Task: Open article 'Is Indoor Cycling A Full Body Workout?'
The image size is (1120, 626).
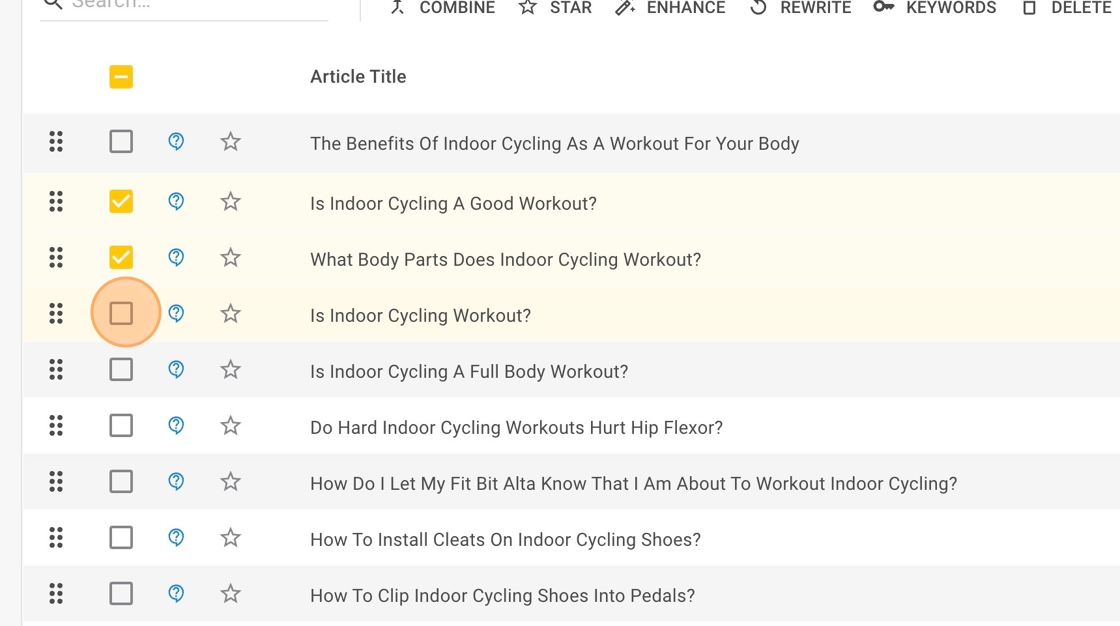Action: 469,372
